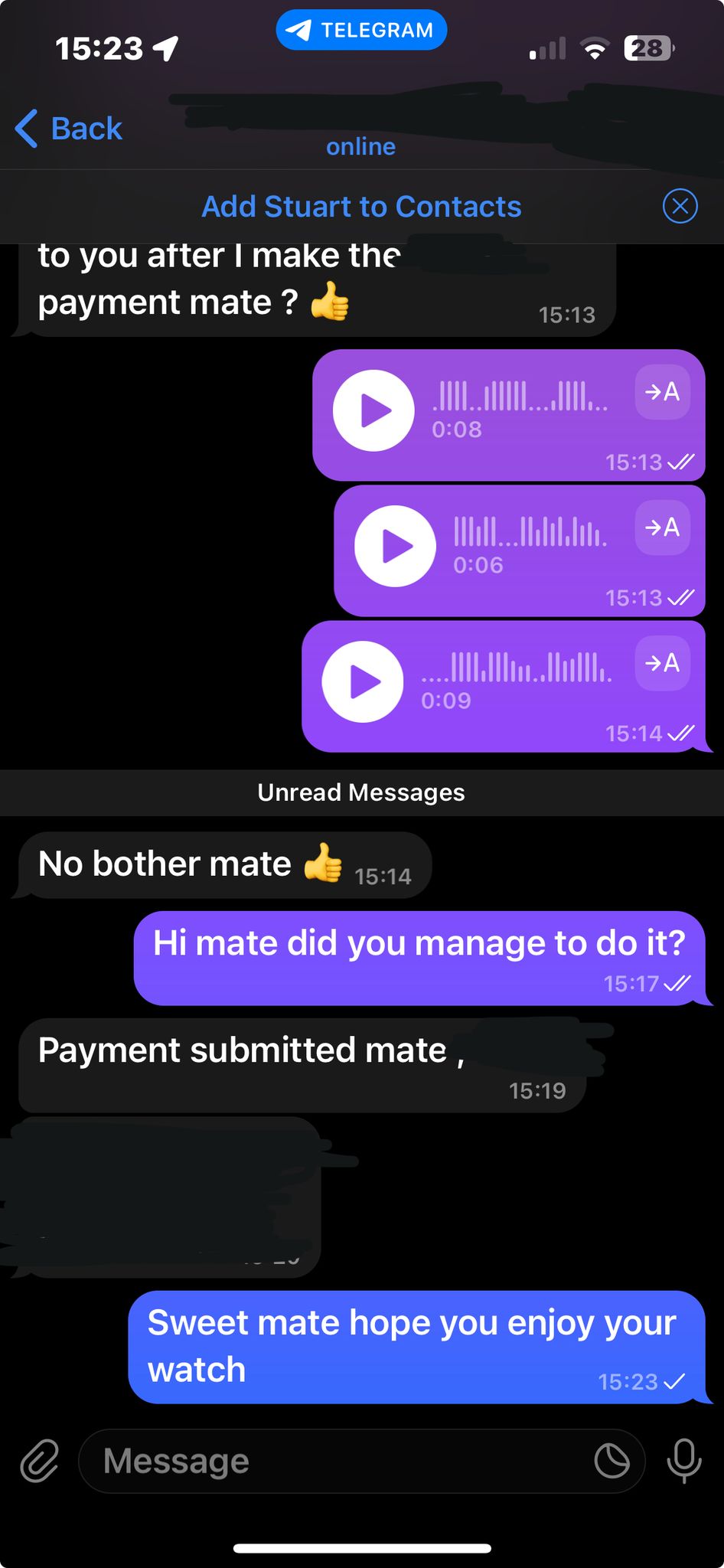Dismiss the Add to Contacts banner

click(x=680, y=206)
